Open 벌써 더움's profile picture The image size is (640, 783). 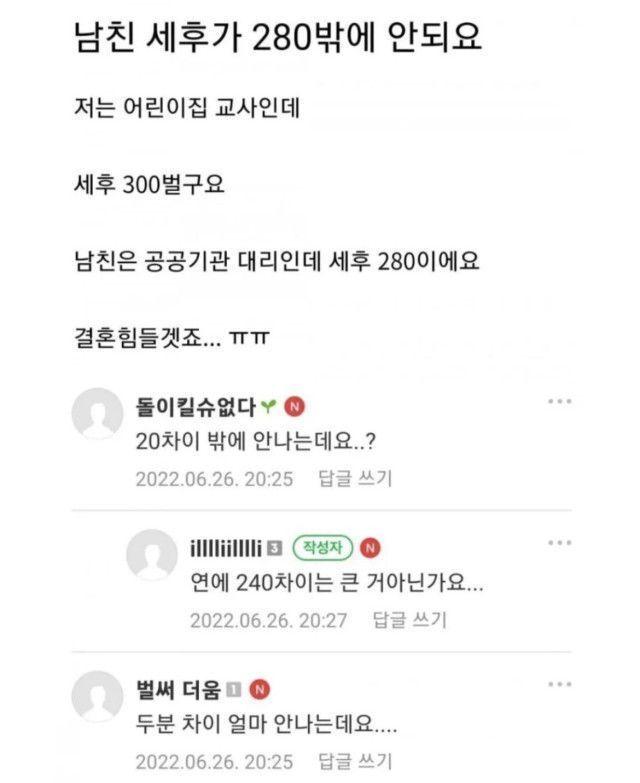pyautogui.click(x=99, y=695)
